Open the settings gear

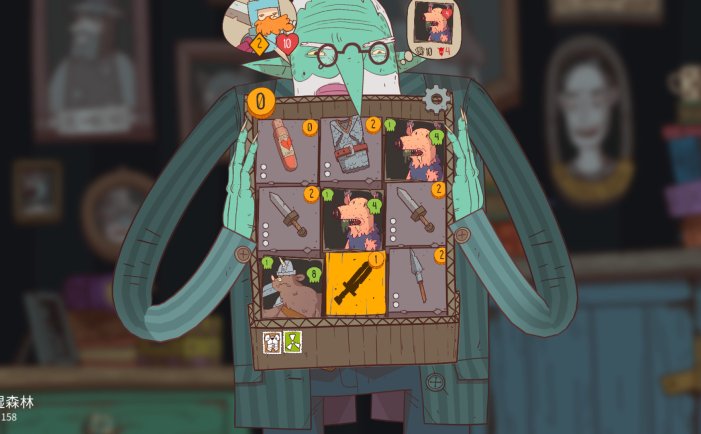(x=436, y=98)
